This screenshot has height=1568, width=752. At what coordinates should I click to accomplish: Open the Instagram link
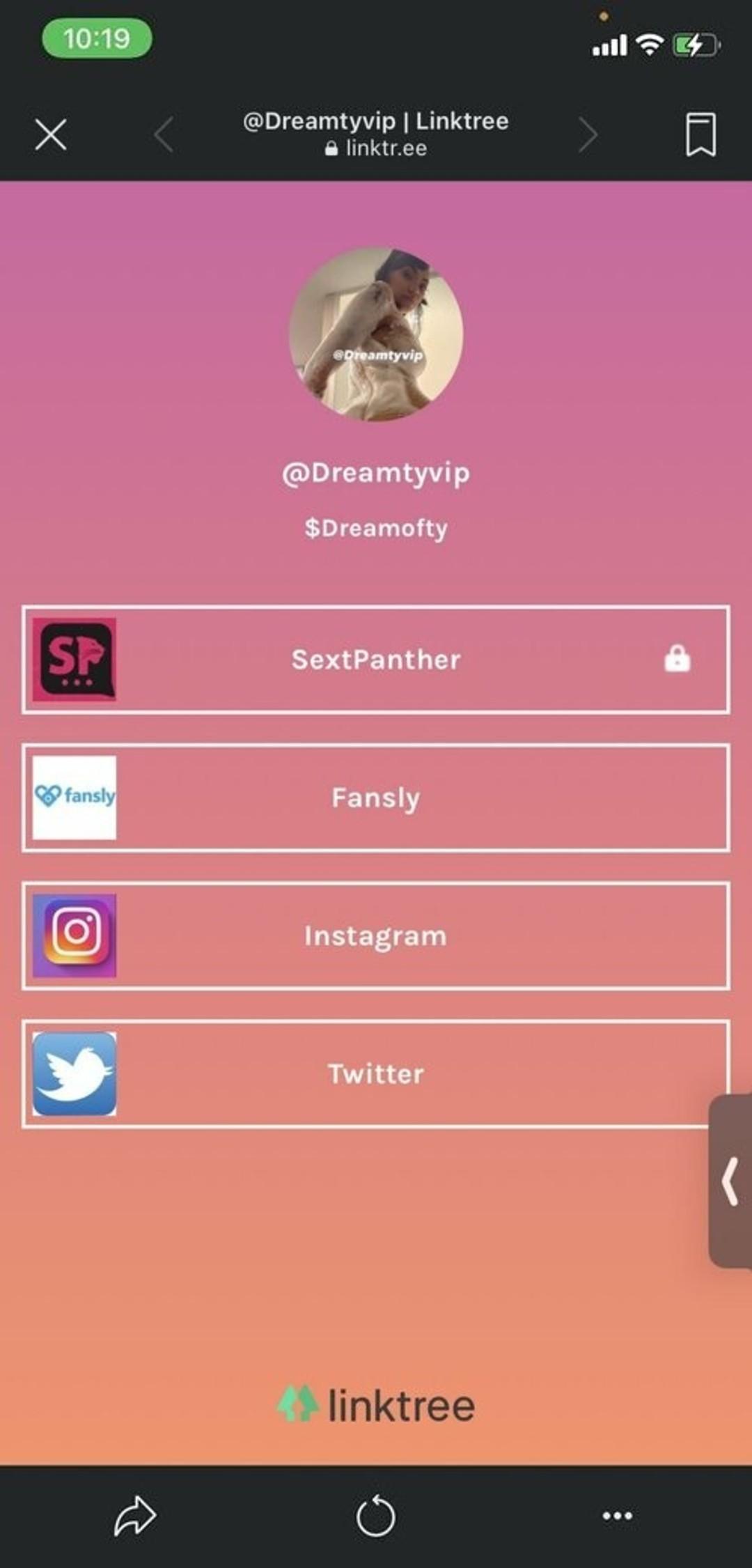click(376, 936)
